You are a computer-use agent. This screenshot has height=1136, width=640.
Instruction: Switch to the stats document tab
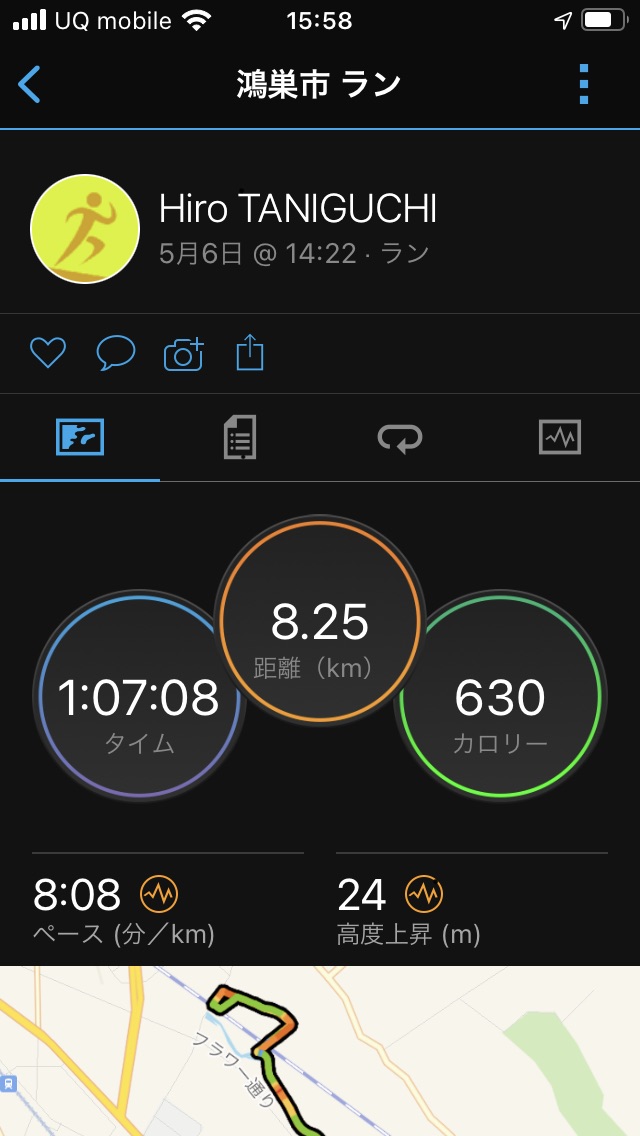pyautogui.click(x=240, y=438)
